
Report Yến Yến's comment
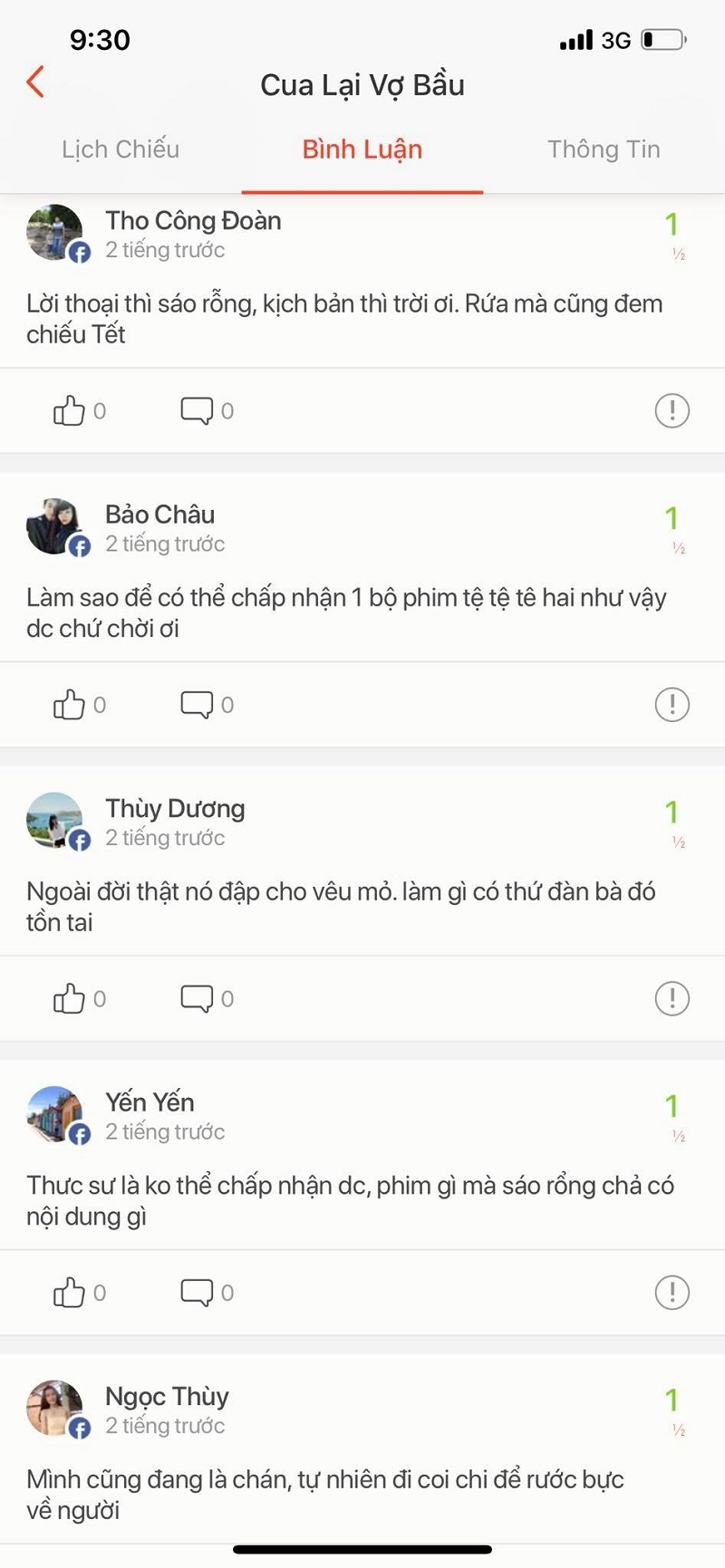pos(672,1293)
